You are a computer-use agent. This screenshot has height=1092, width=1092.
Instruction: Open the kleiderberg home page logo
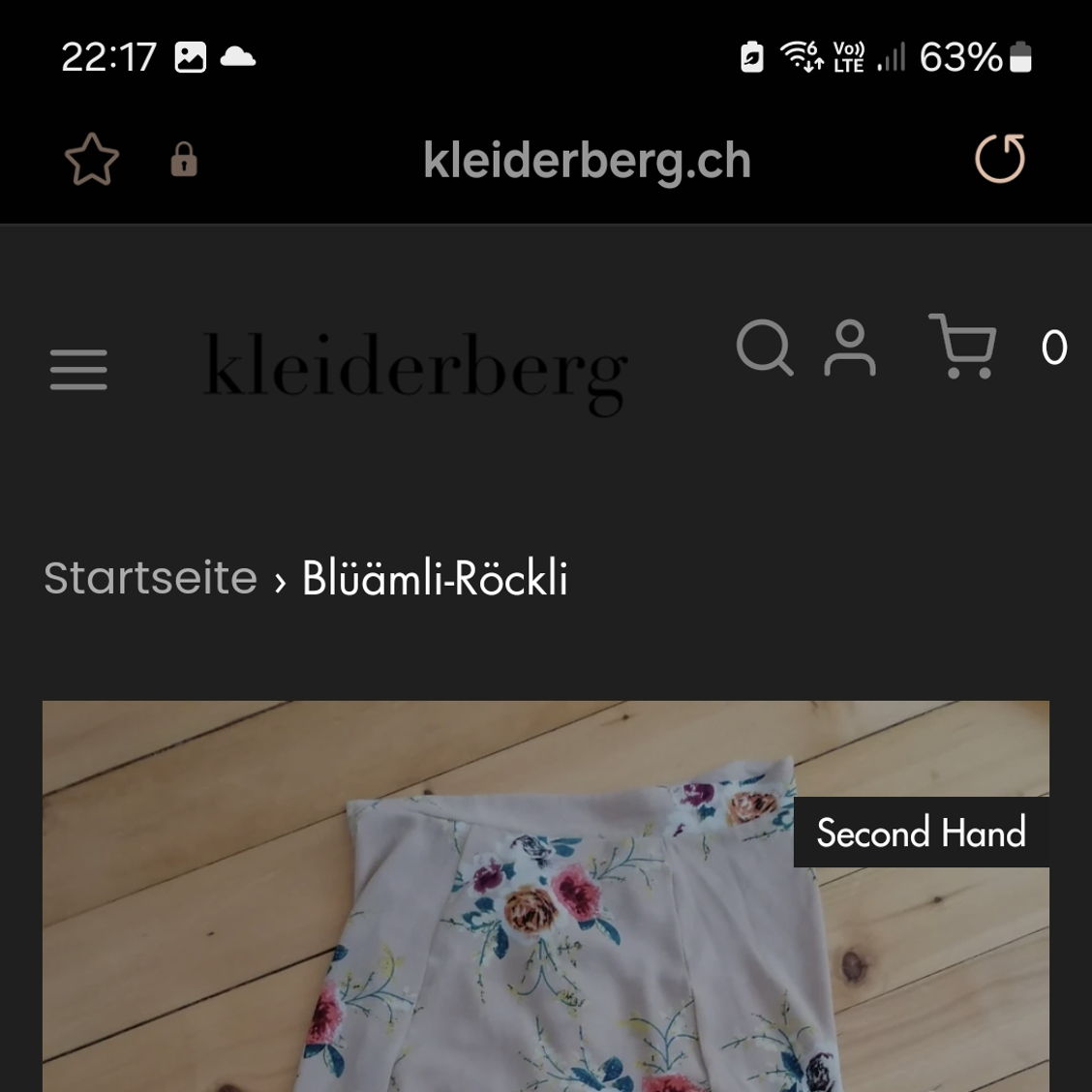[x=415, y=372]
